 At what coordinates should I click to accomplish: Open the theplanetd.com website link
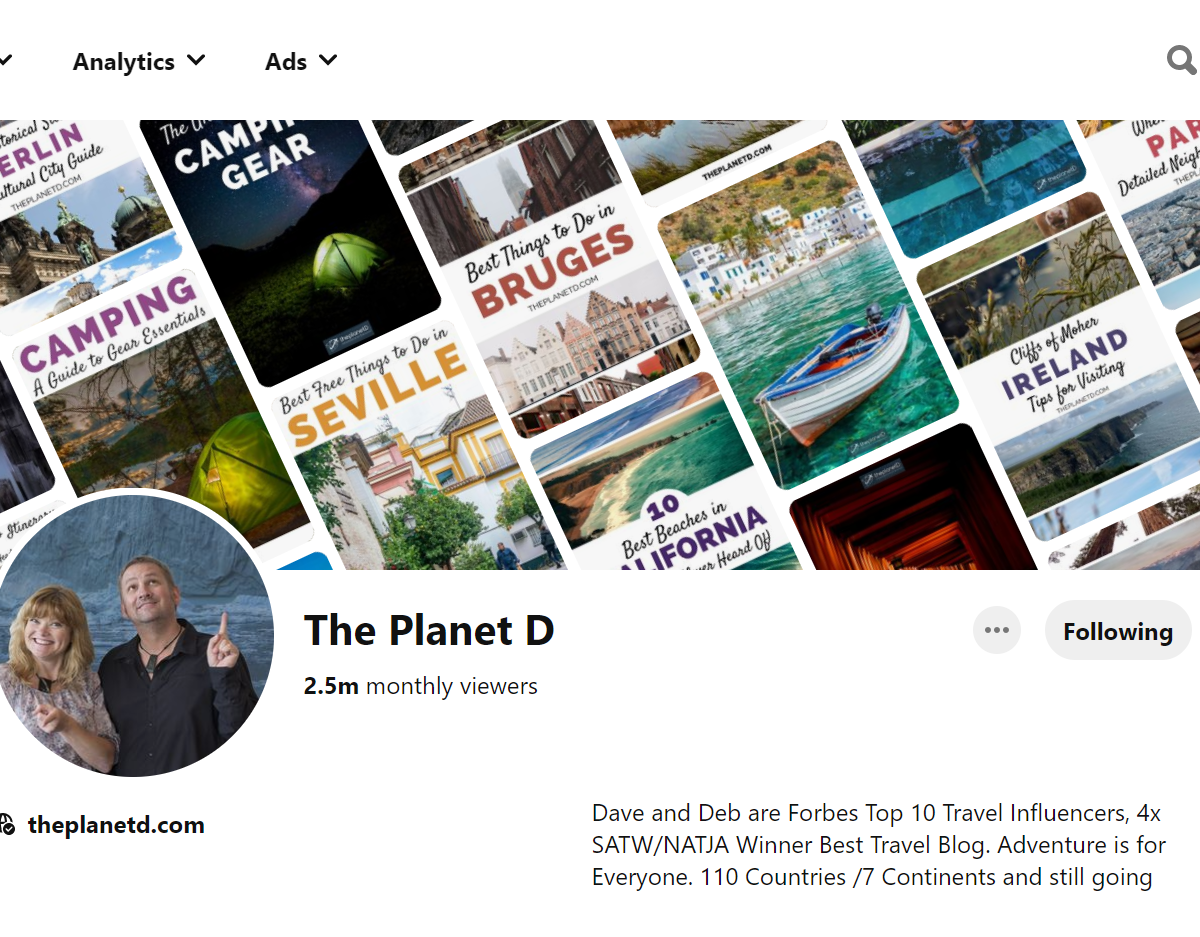[x=116, y=825]
